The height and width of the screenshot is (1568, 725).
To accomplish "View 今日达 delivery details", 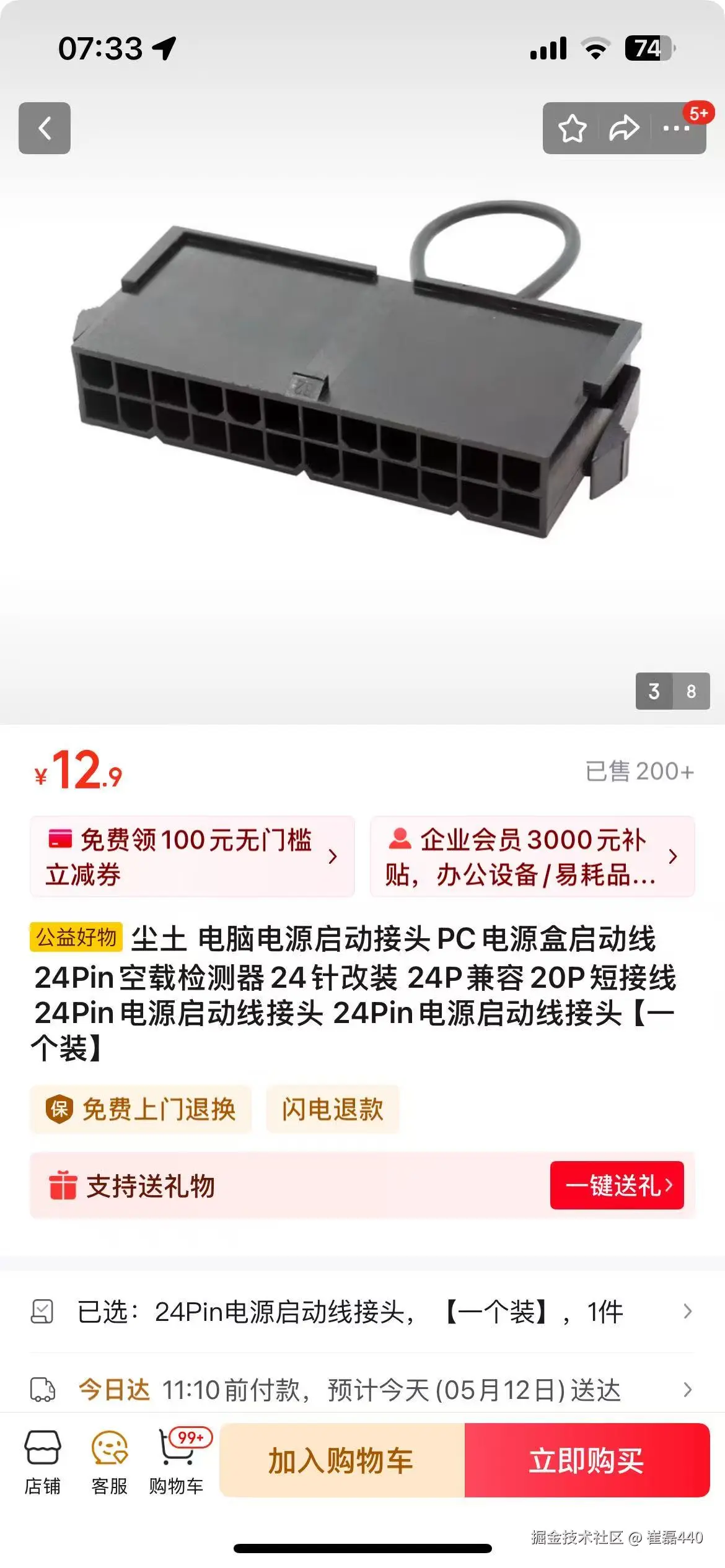I will point(362,1390).
